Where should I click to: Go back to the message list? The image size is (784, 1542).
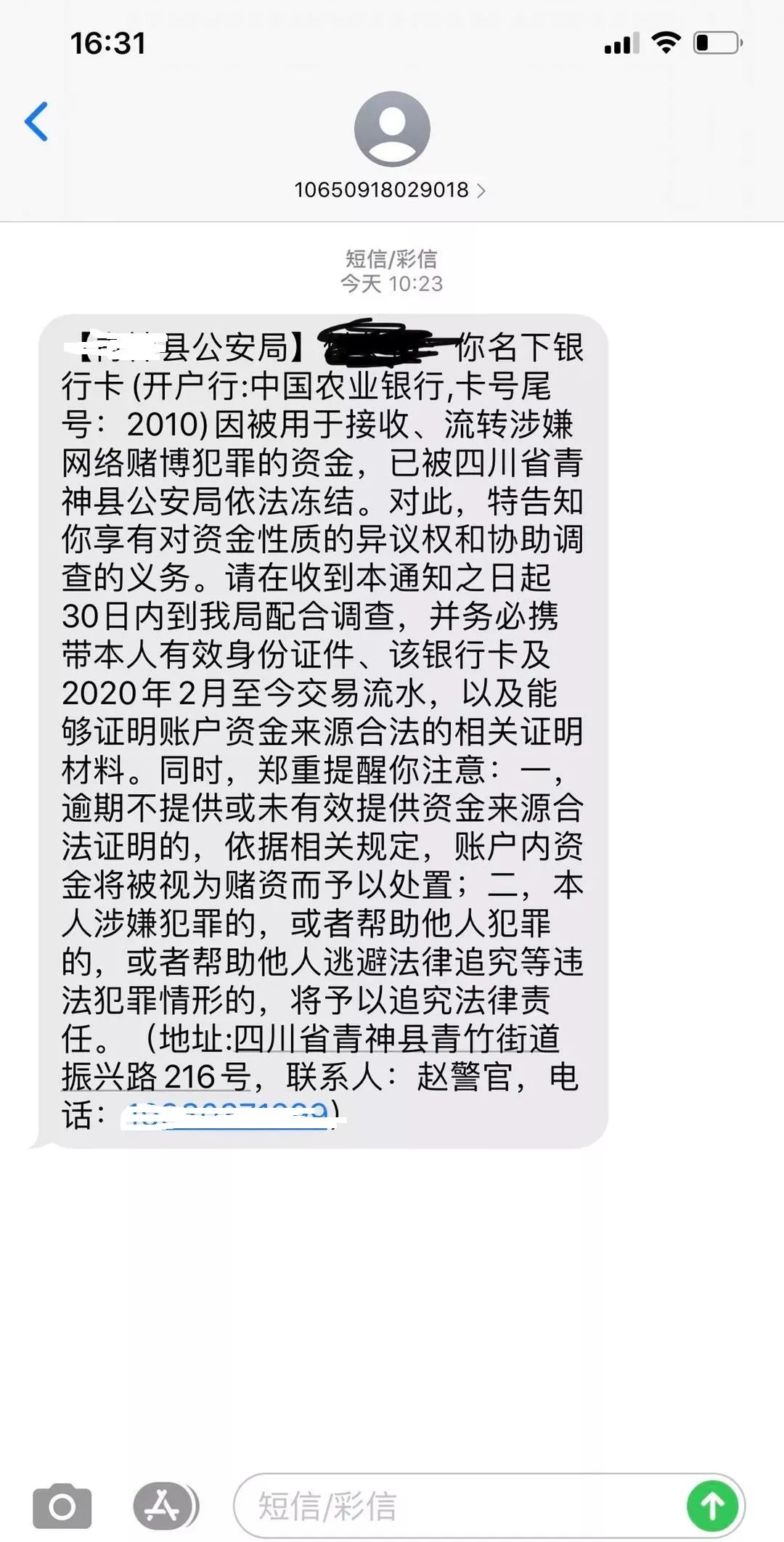coord(36,121)
